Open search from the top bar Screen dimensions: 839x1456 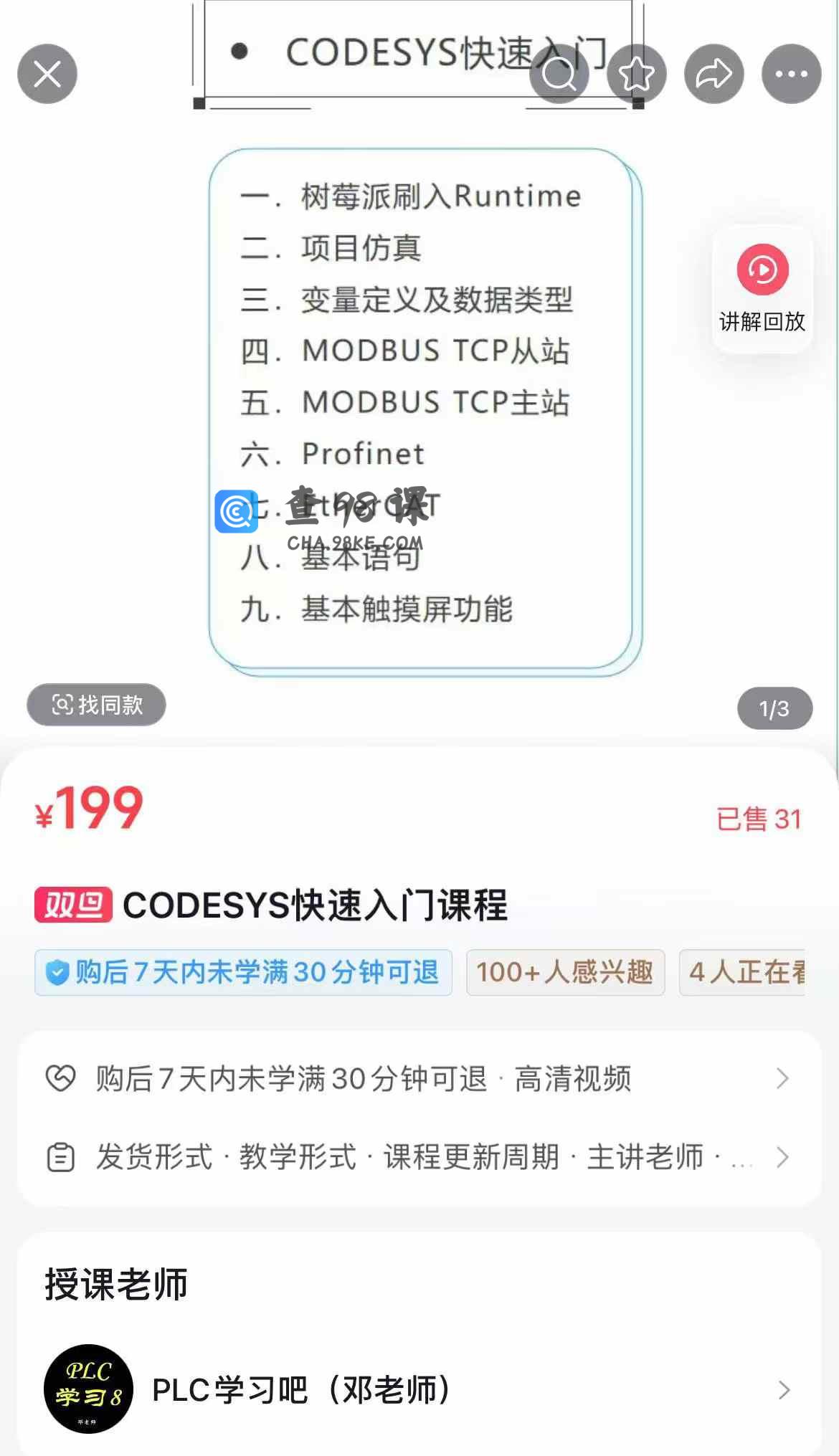pos(559,74)
